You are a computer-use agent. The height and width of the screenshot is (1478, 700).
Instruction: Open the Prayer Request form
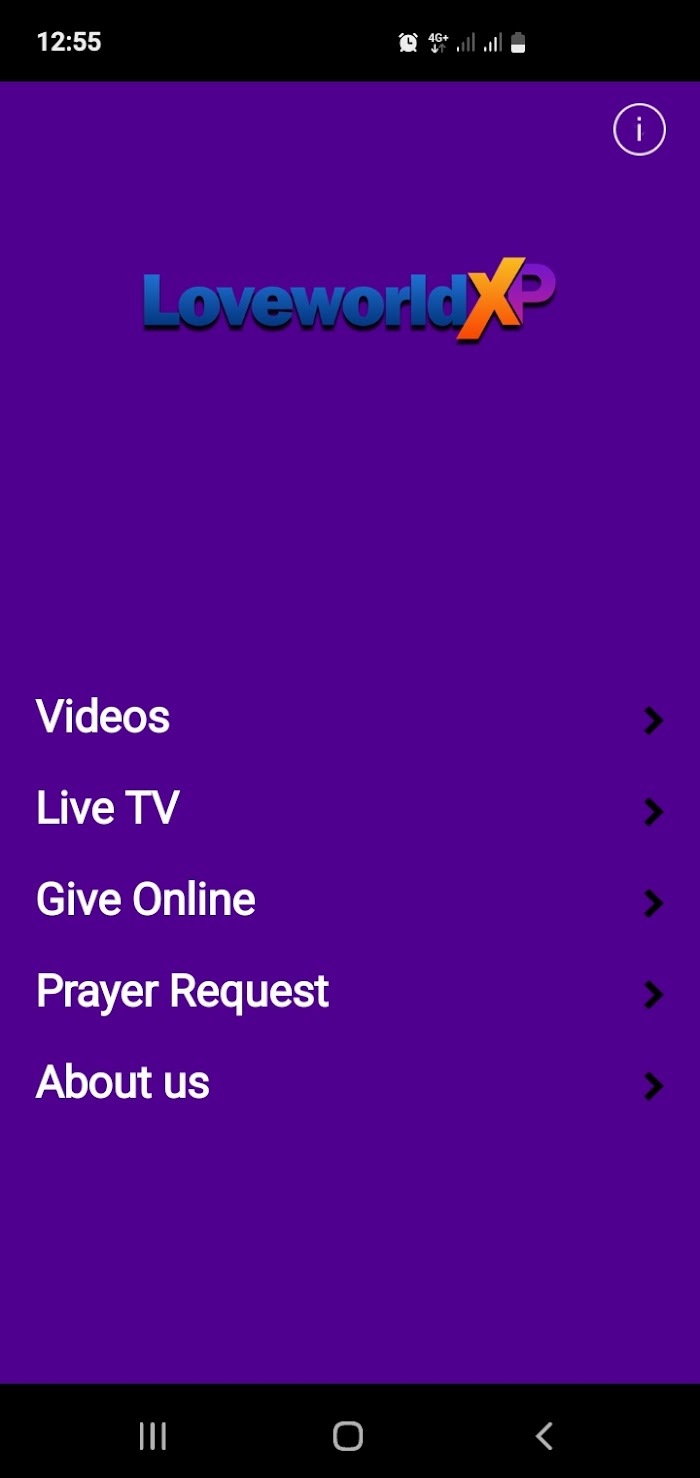click(x=350, y=992)
